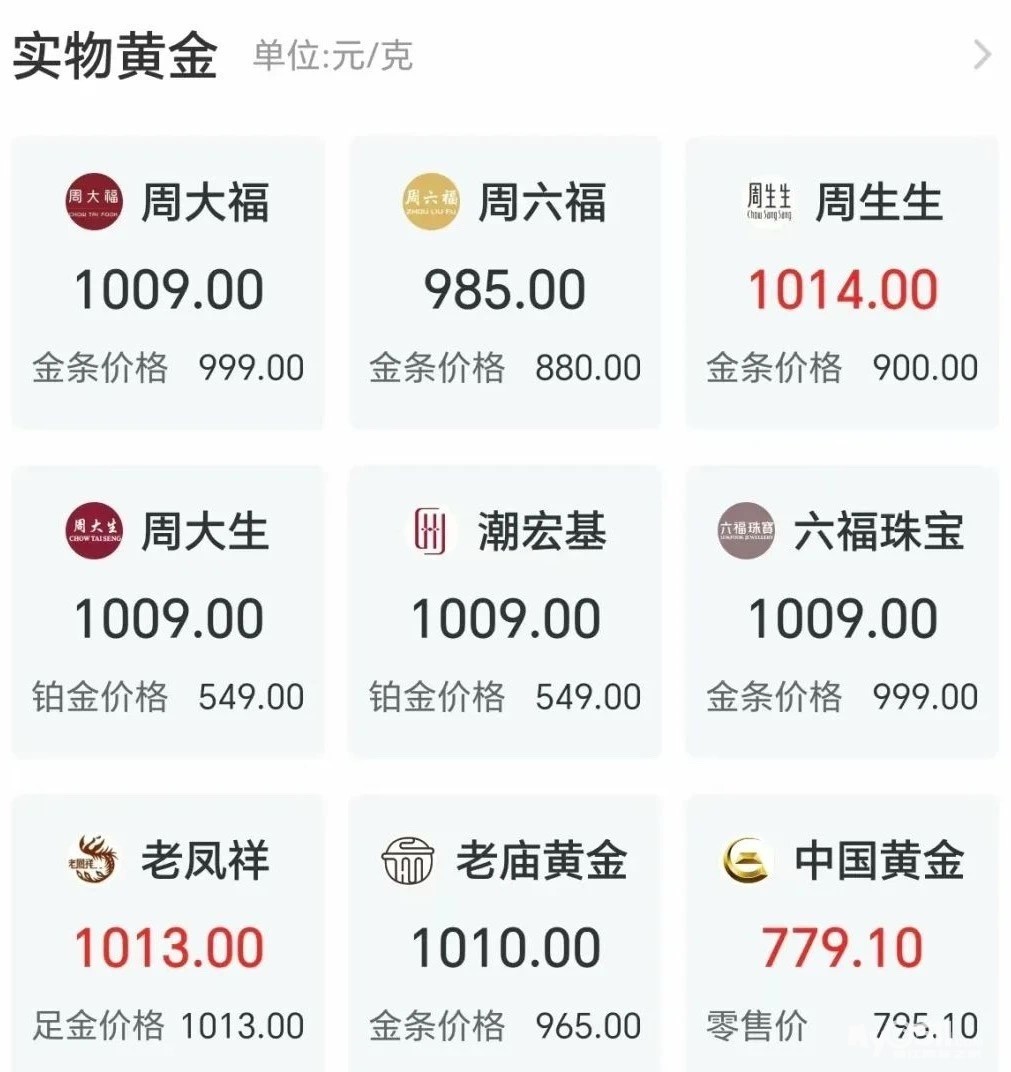Open the 老庙黄金 price card
Viewport: 1011px width, 1072px height.
pyautogui.click(x=505, y=940)
